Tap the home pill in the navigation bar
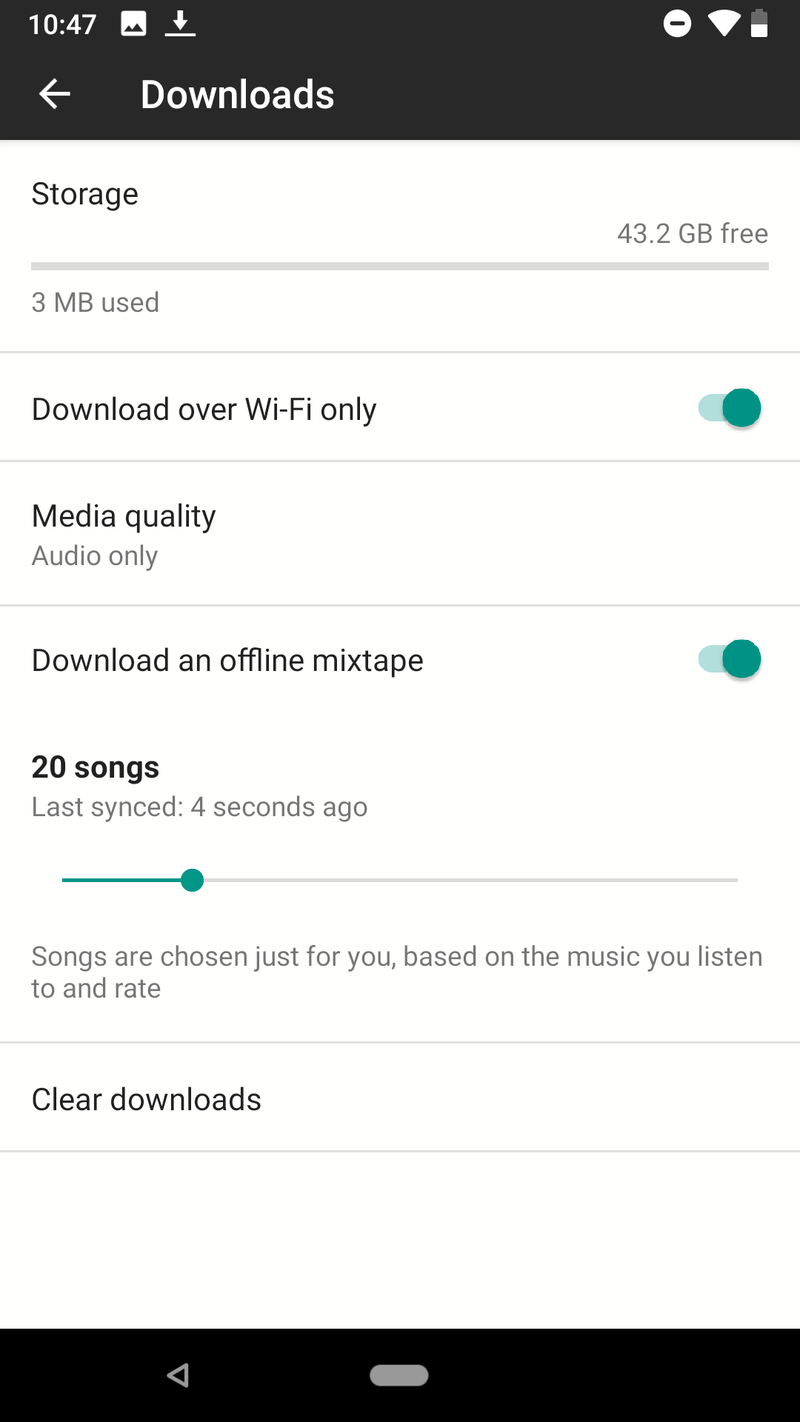800x1422 pixels. [399, 1375]
